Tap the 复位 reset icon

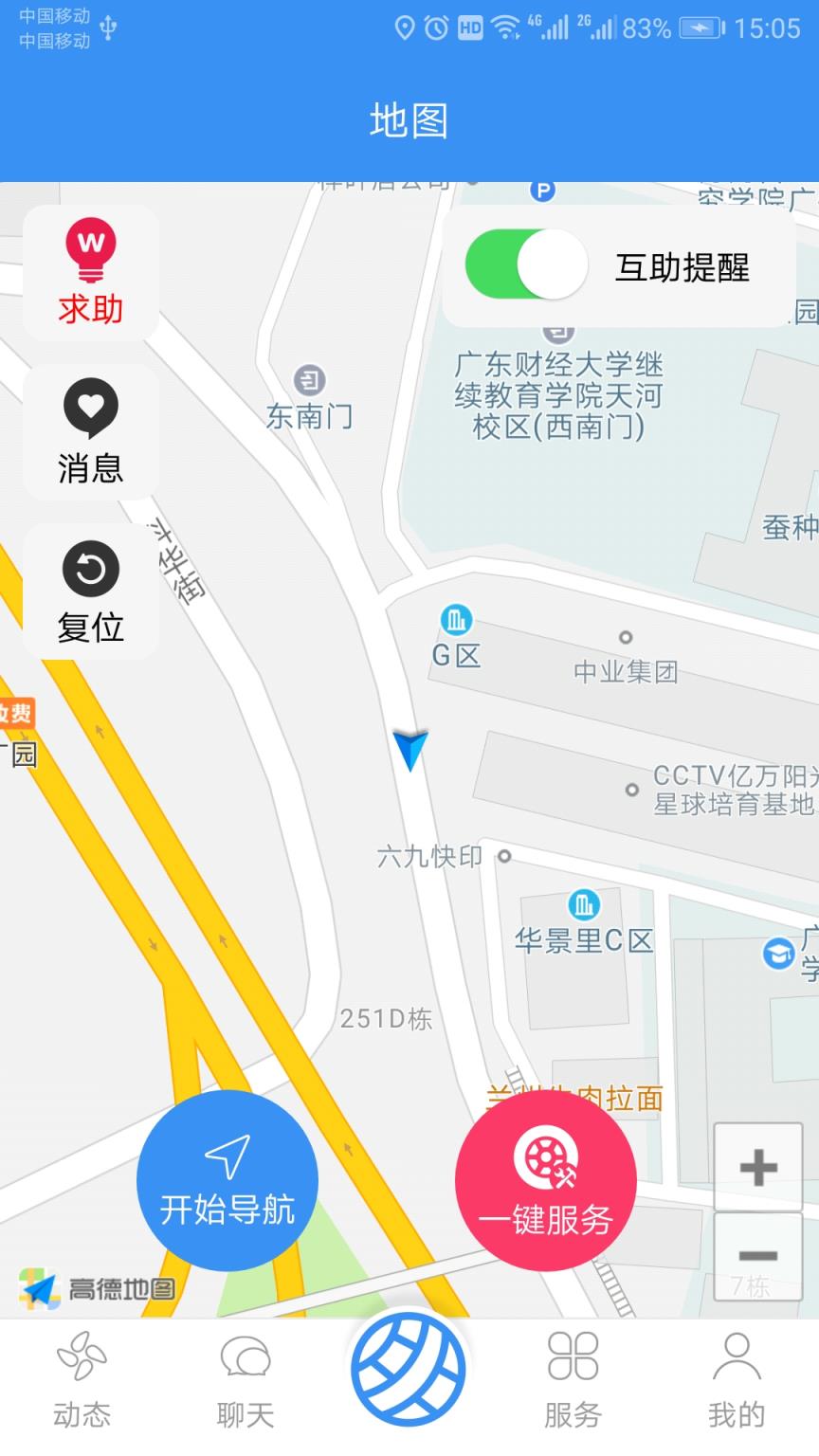[90, 569]
